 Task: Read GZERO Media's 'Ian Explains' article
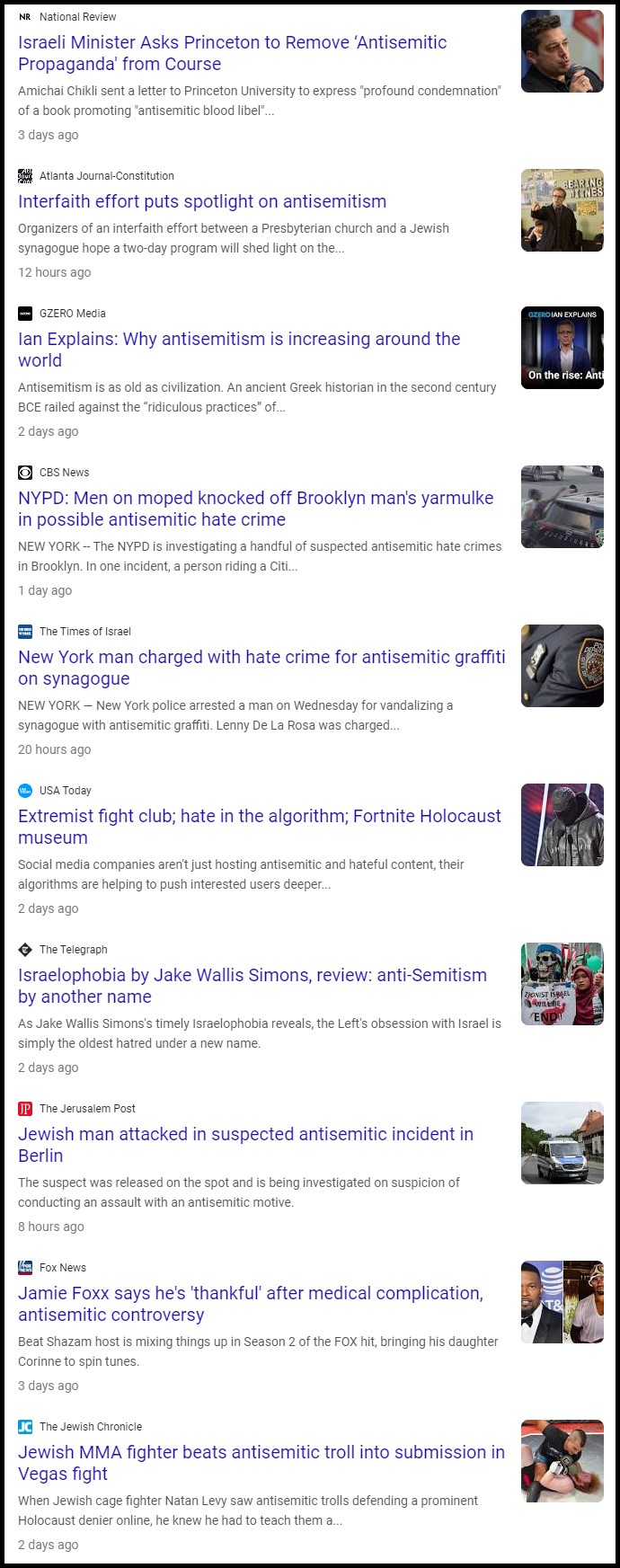point(239,350)
